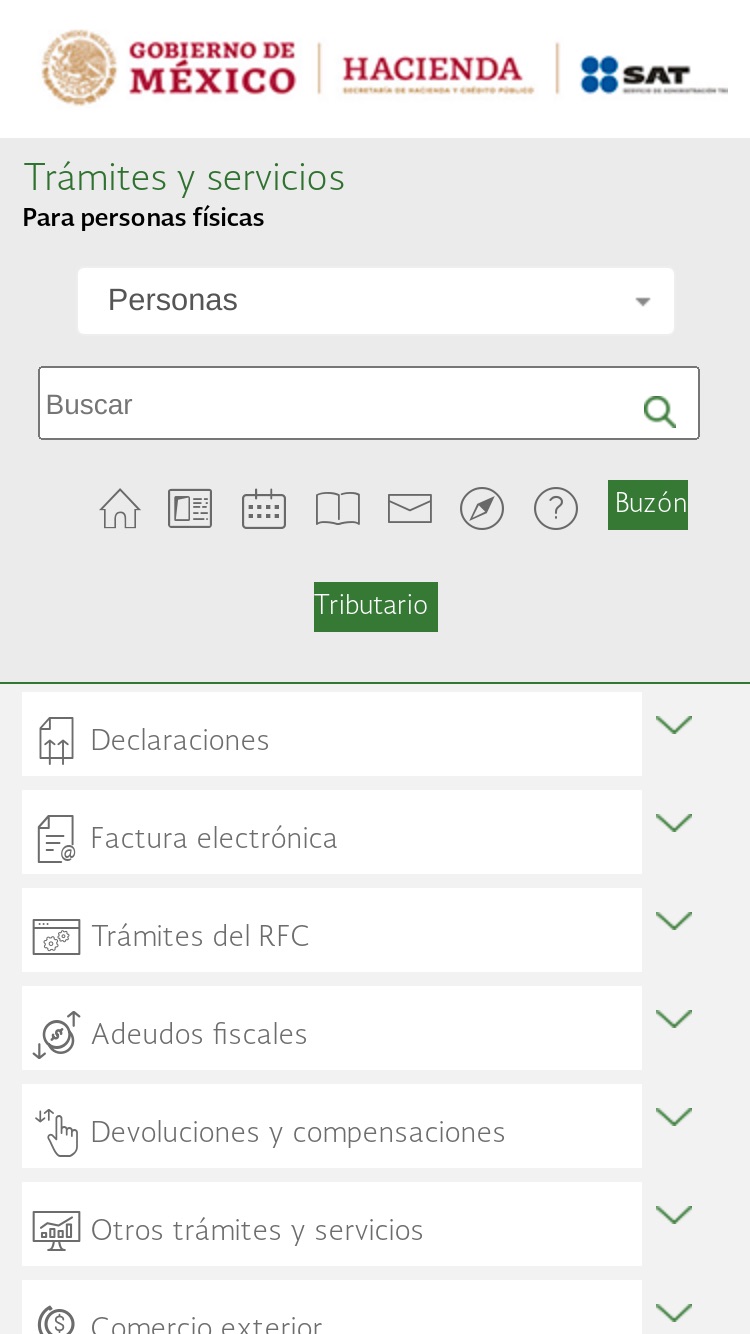Open the Personas dropdown
The height and width of the screenshot is (1334, 750).
pos(375,300)
